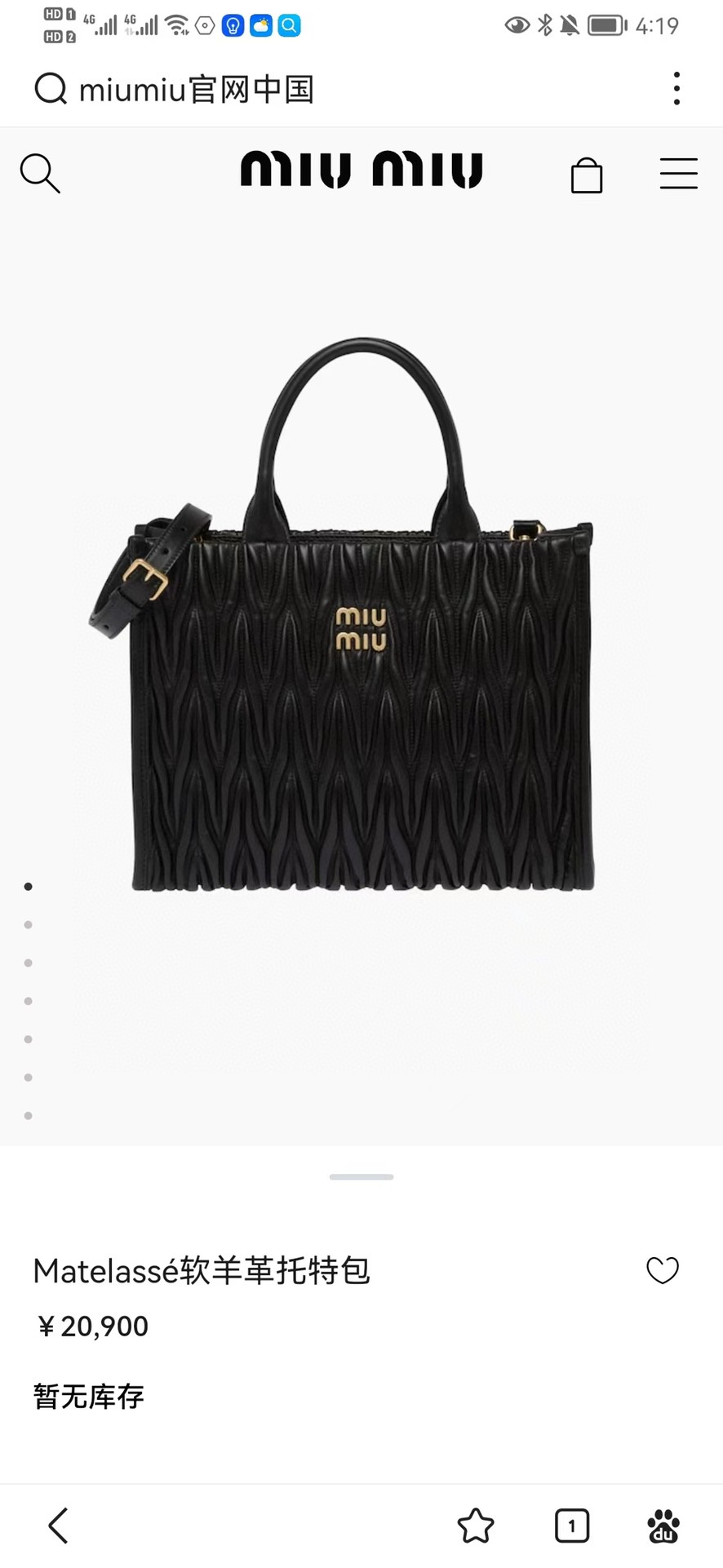Go back using the browser back arrow

tap(58, 1526)
